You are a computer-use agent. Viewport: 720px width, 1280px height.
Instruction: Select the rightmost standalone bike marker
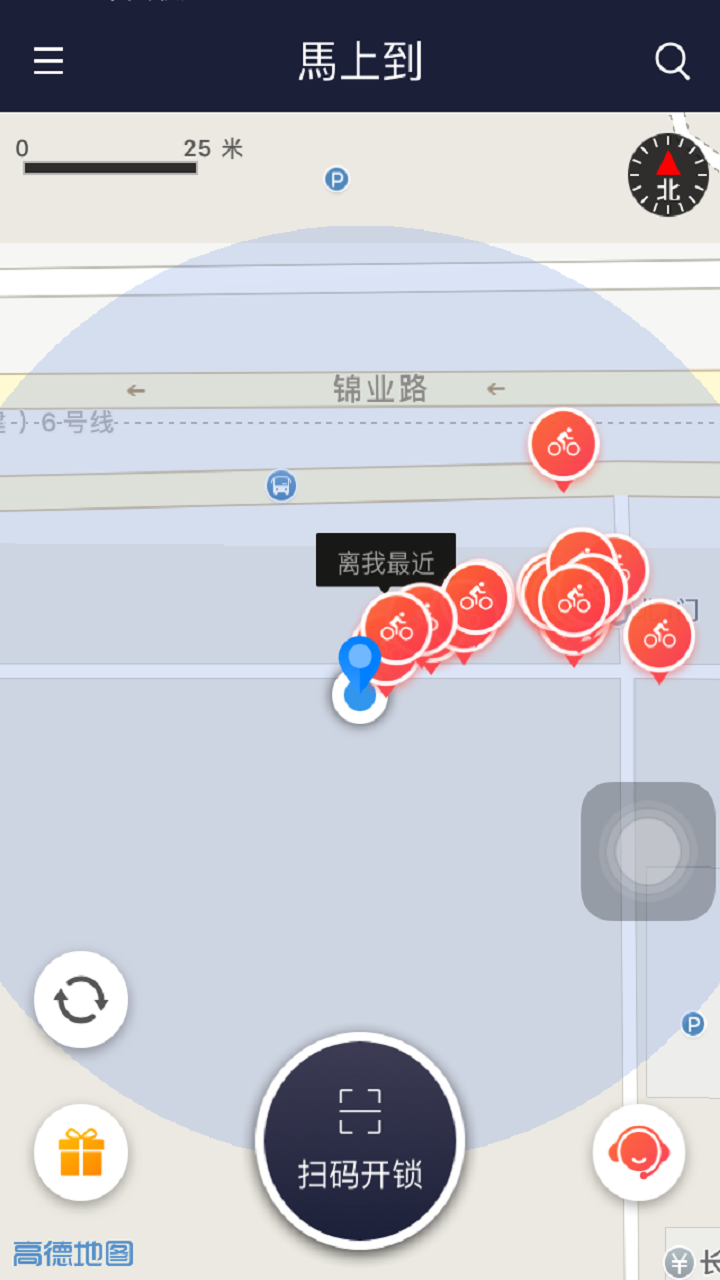[x=658, y=636]
